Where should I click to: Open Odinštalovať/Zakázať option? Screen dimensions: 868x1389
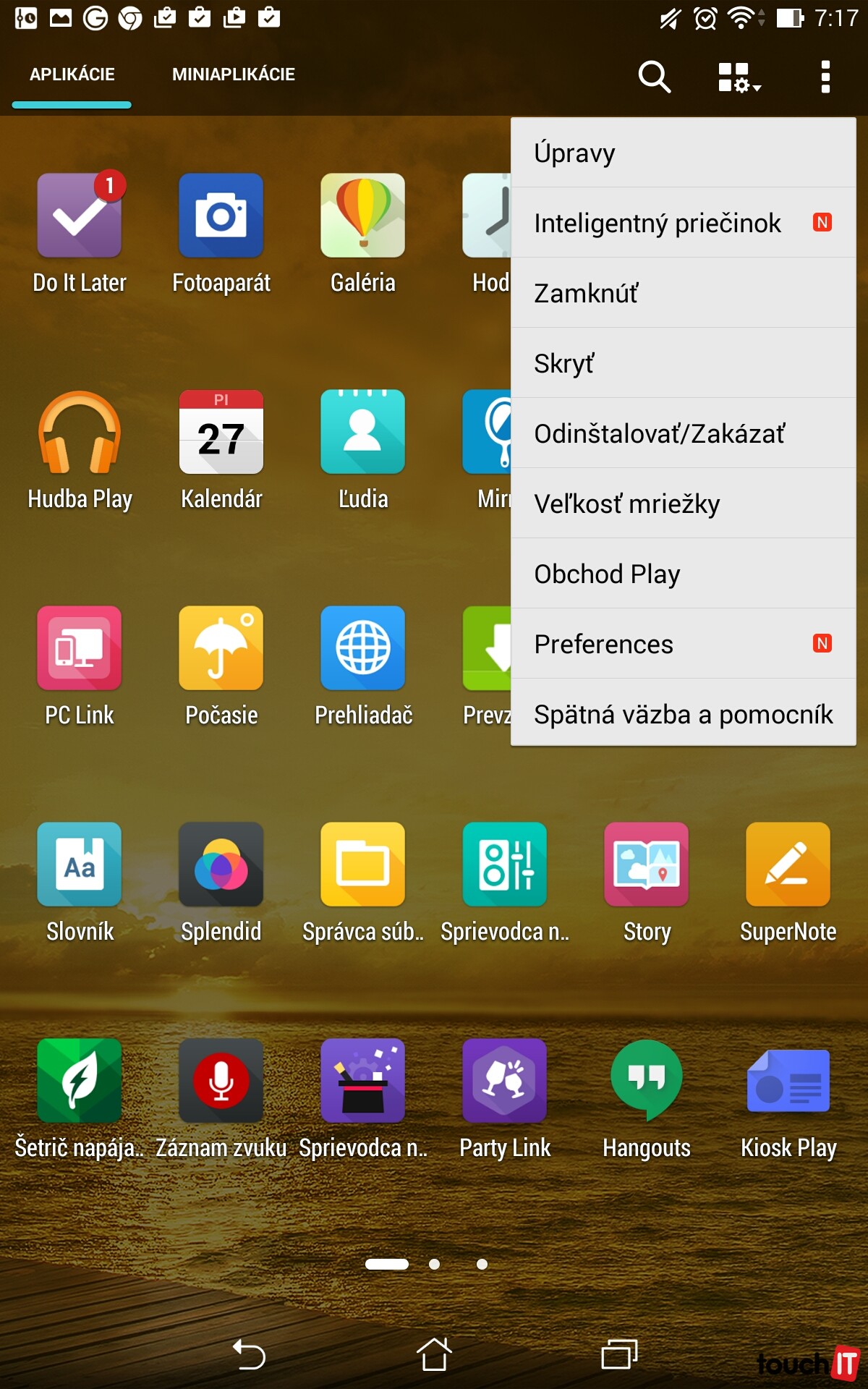[x=683, y=433]
